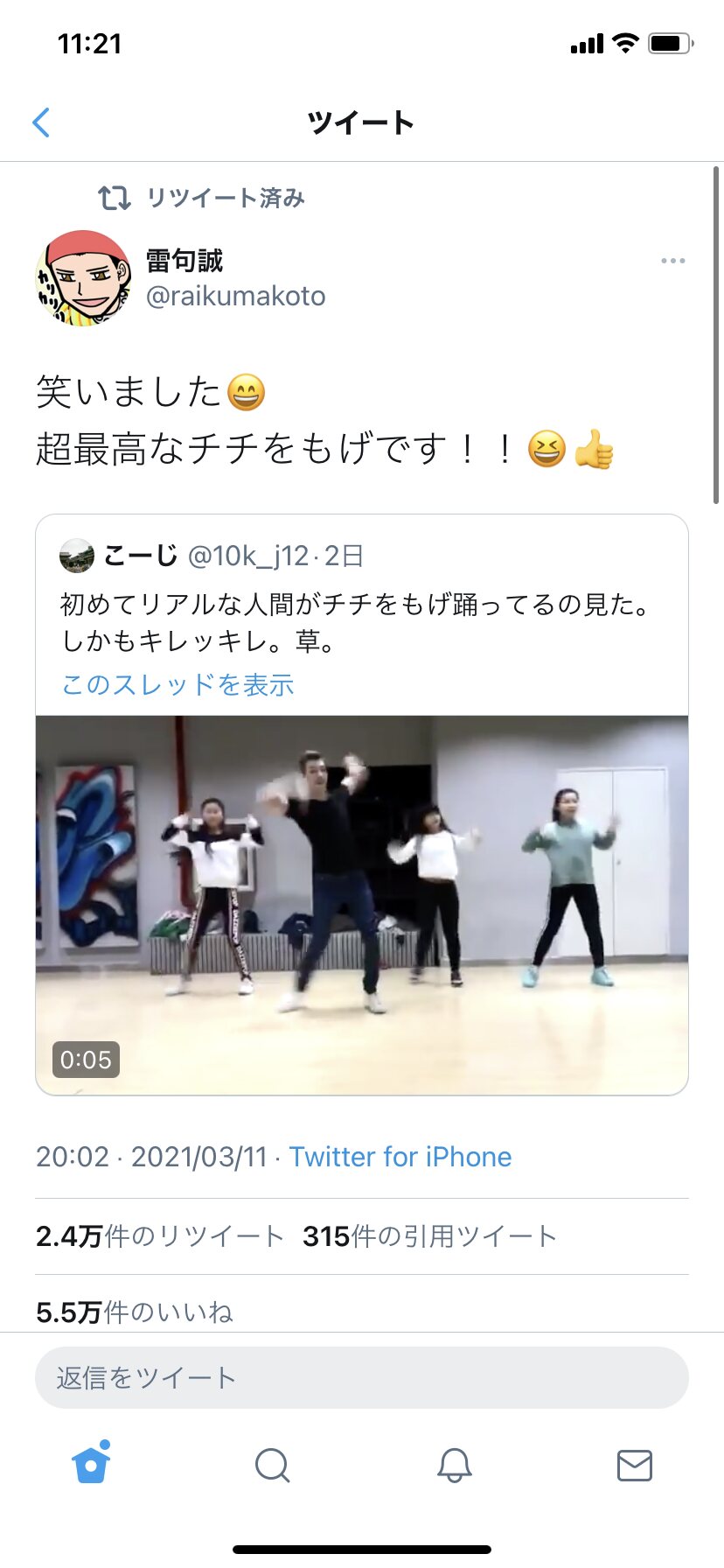Open the notifications bell tab

(x=454, y=1465)
